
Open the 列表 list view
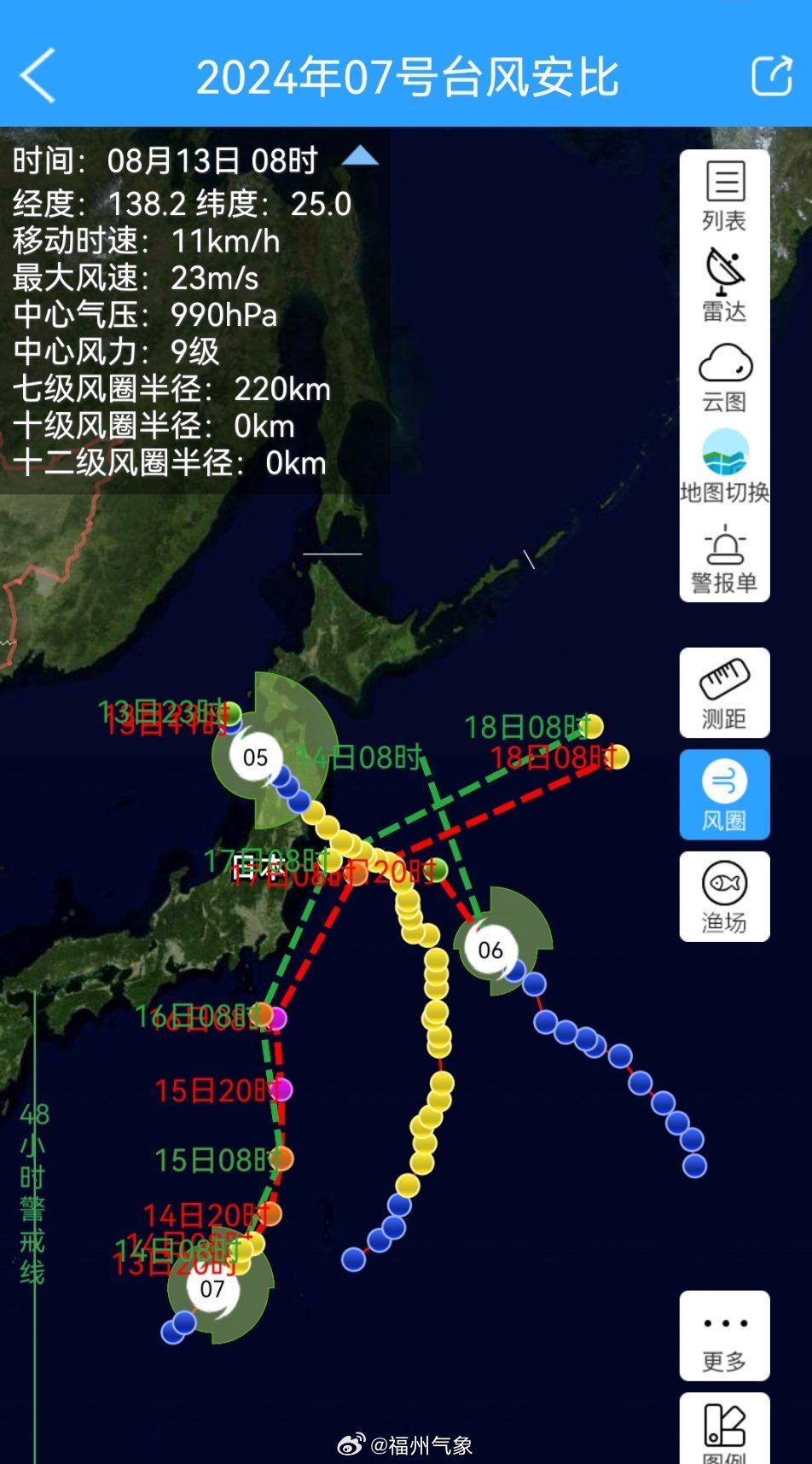(724, 196)
